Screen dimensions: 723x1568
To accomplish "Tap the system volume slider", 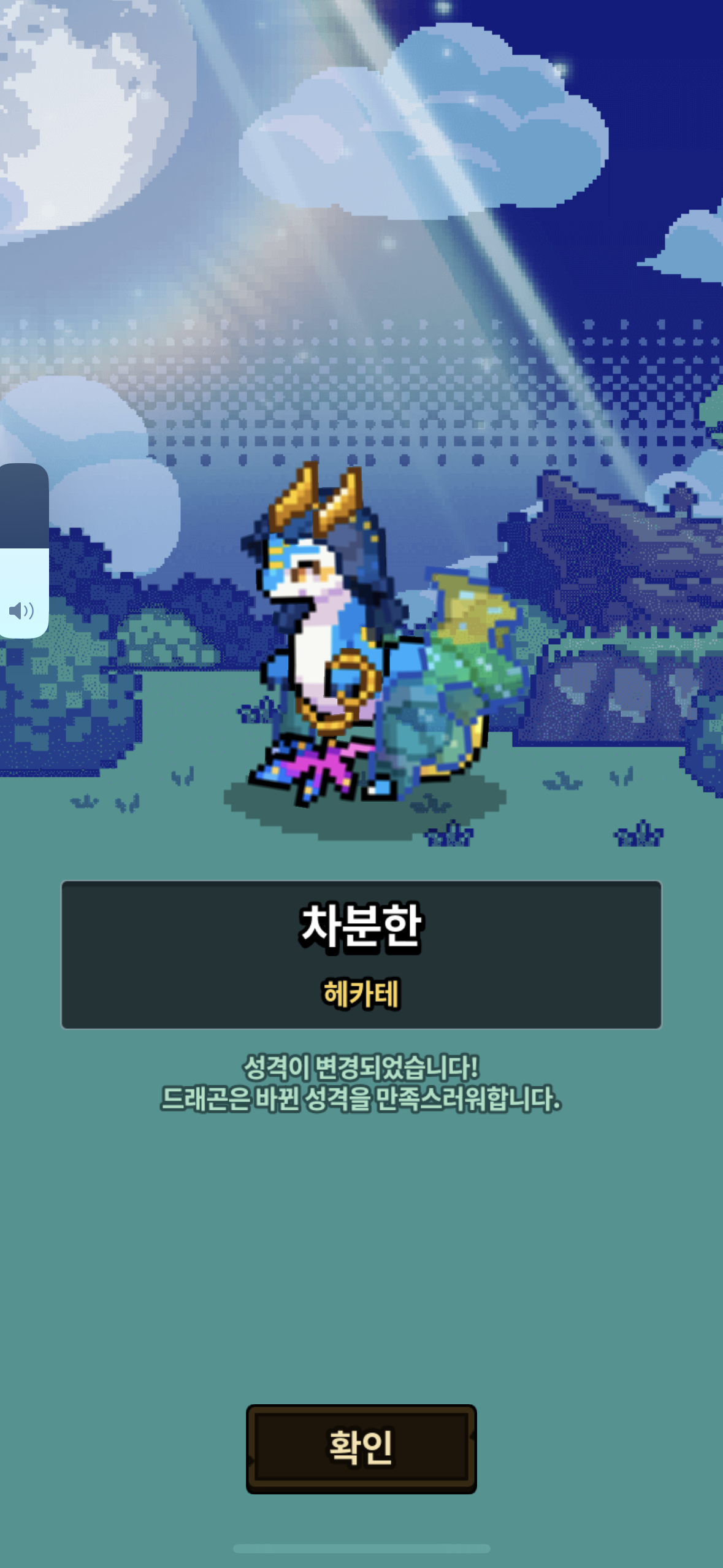I will point(23,550).
